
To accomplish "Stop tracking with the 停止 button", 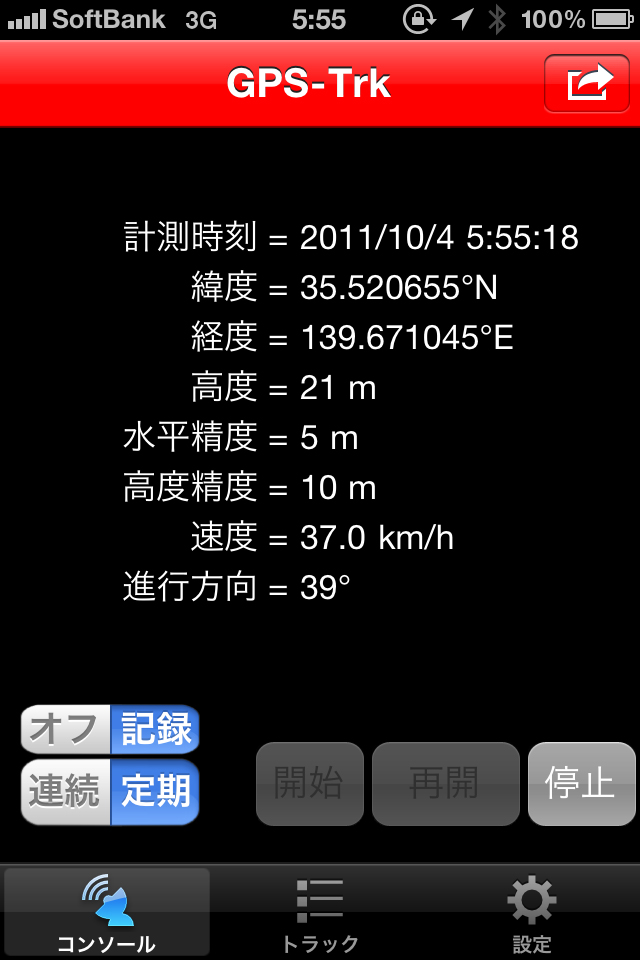I will (581, 784).
